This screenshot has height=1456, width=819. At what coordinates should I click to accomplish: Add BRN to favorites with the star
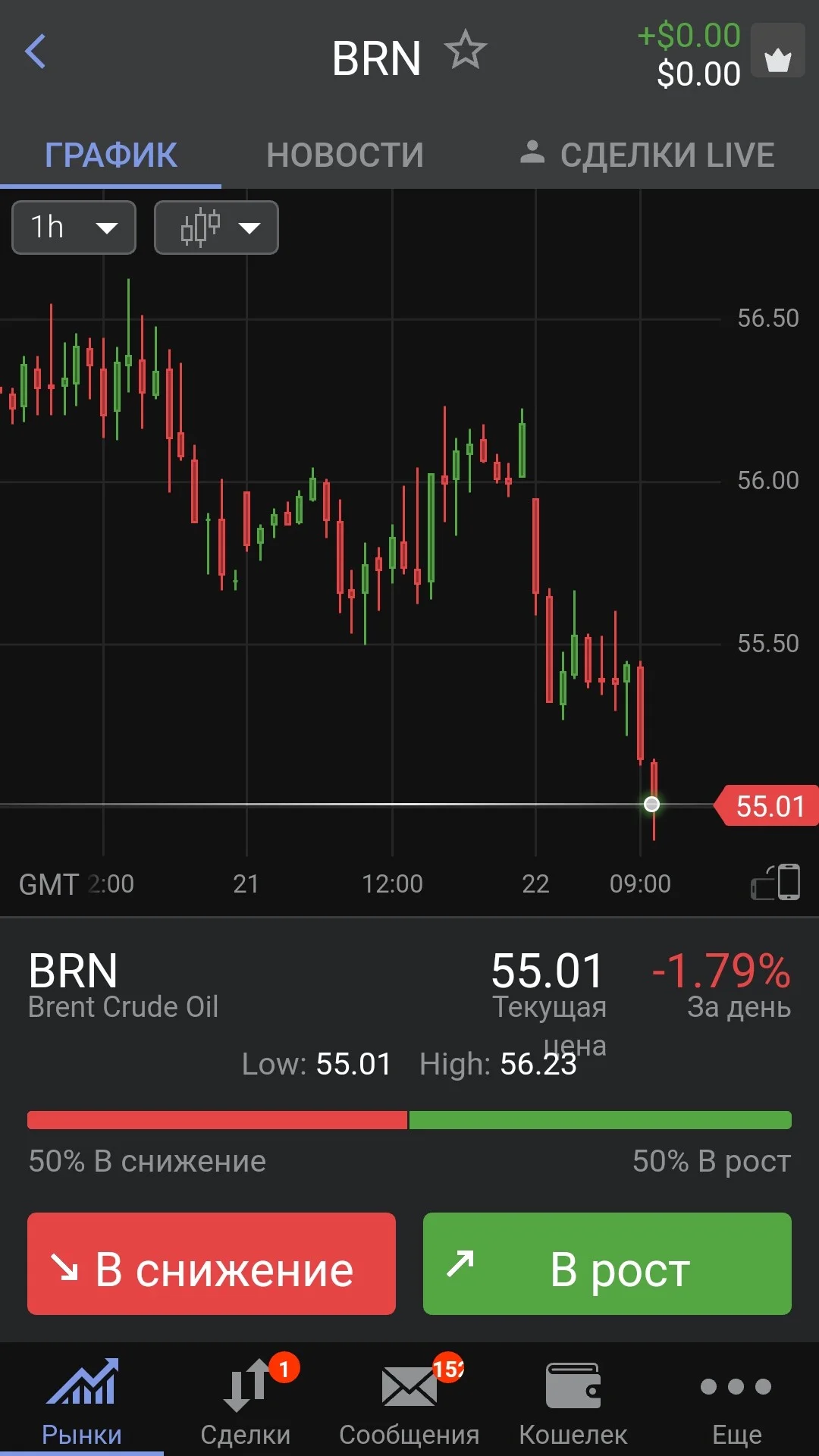pos(465,50)
